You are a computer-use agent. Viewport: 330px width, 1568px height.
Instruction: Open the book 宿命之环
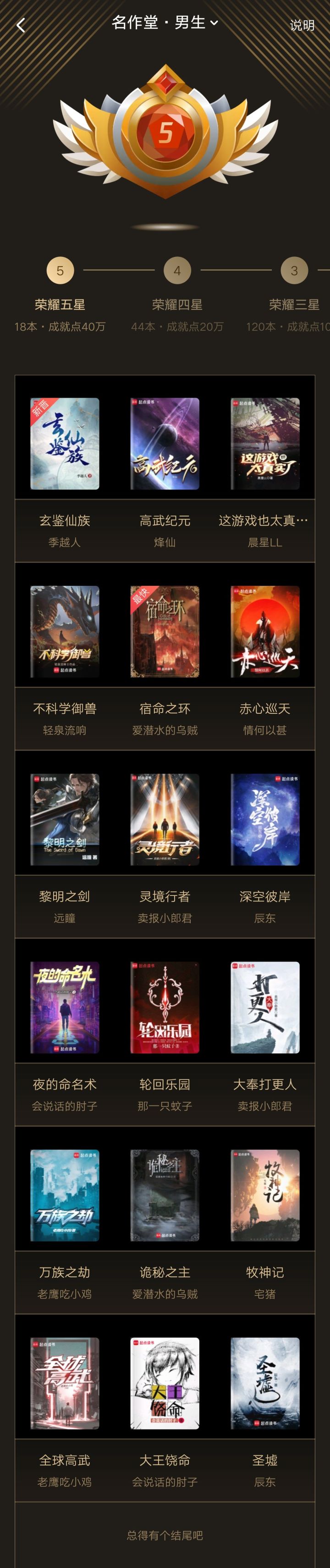click(x=165, y=631)
